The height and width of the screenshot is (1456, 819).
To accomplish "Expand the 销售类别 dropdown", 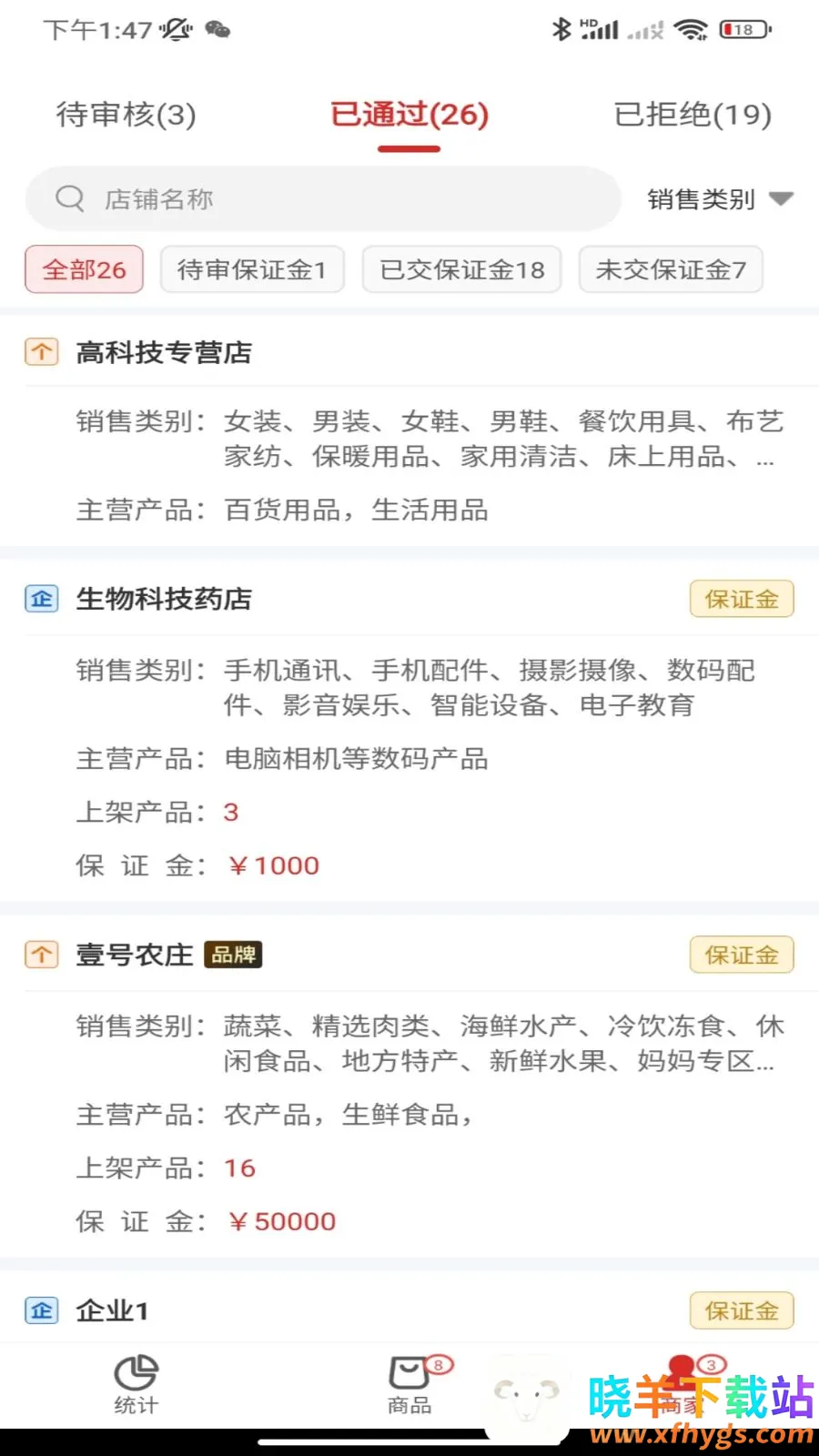I will pos(720,198).
